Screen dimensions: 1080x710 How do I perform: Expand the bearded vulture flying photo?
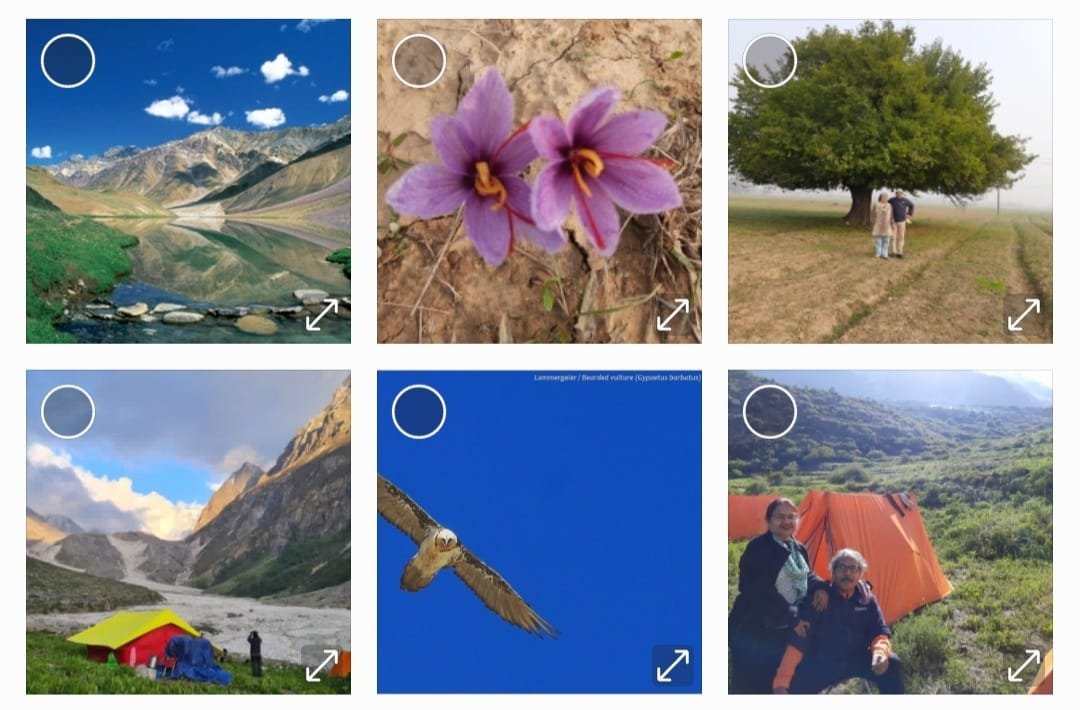point(672,665)
